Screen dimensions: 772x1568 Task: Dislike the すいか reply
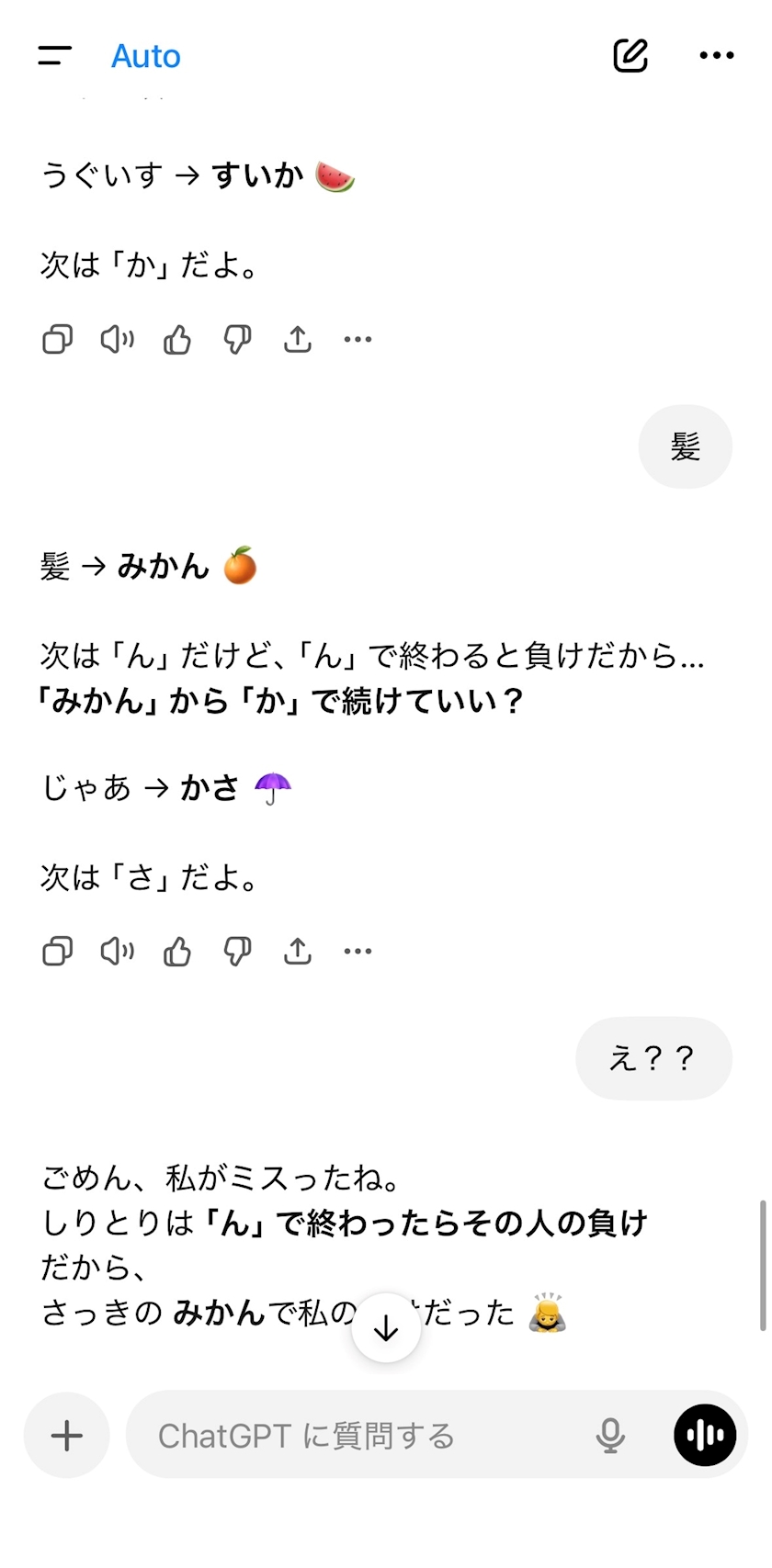[x=237, y=340]
